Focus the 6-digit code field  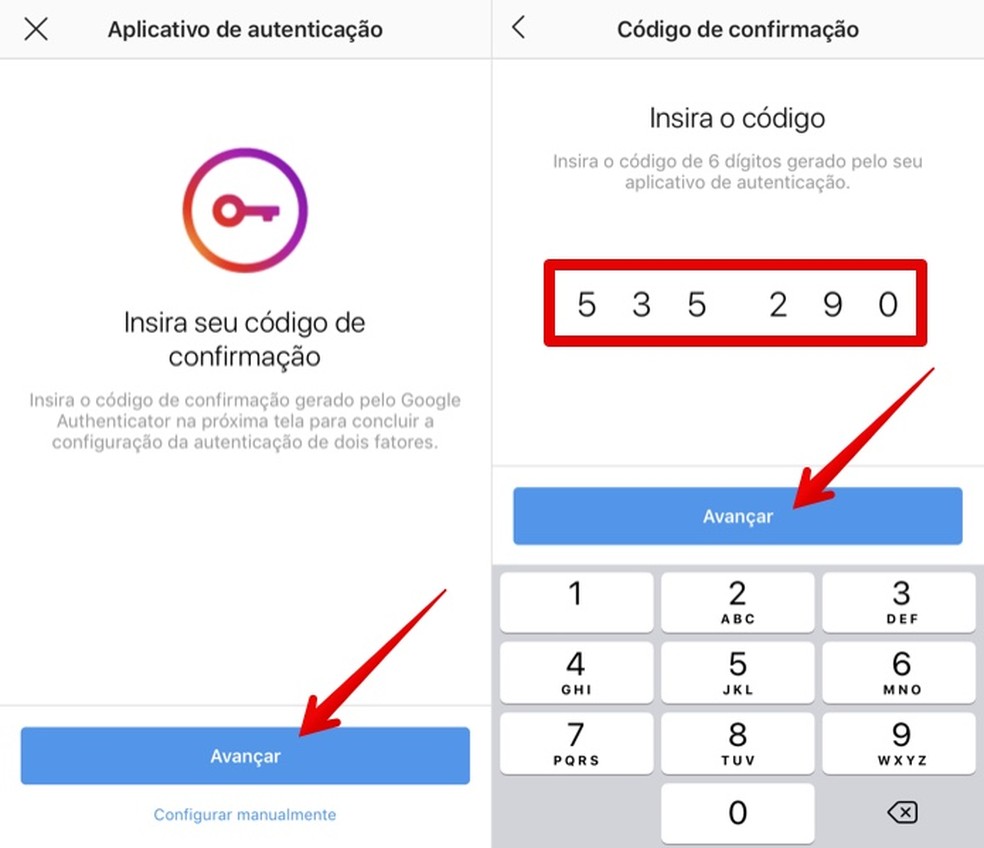click(736, 304)
